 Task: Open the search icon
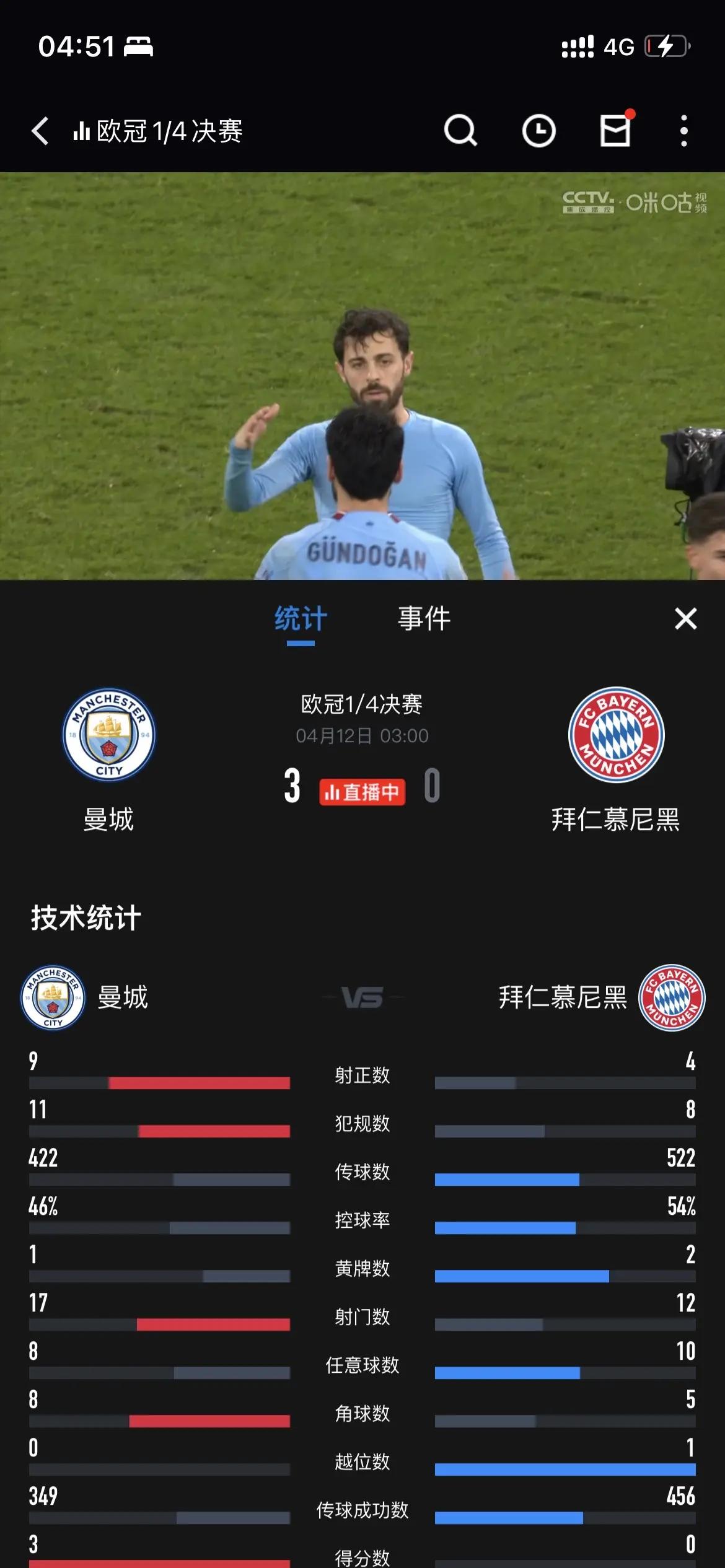point(460,131)
